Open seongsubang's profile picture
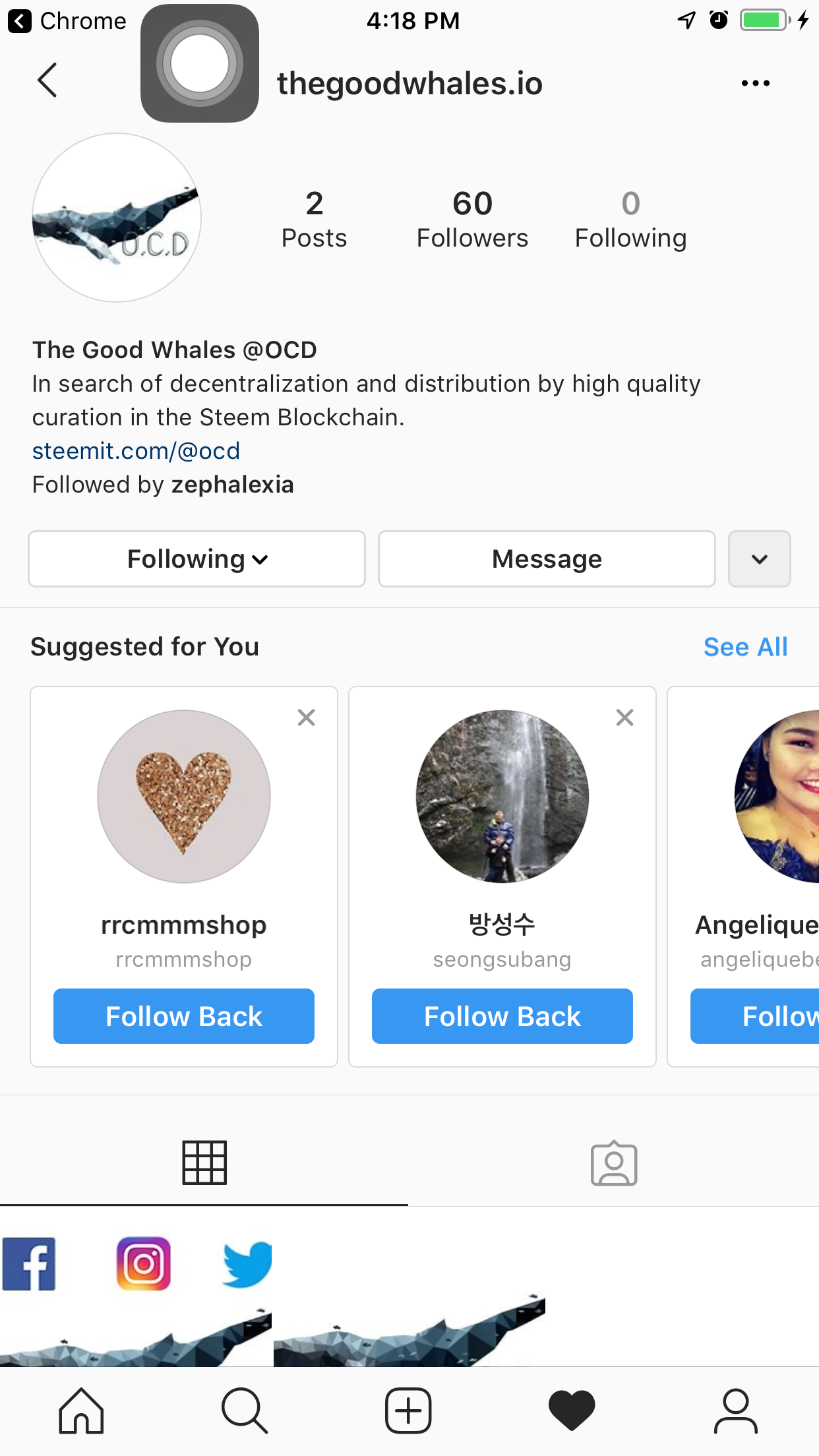Viewport: 819px width, 1456px height. point(502,796)
